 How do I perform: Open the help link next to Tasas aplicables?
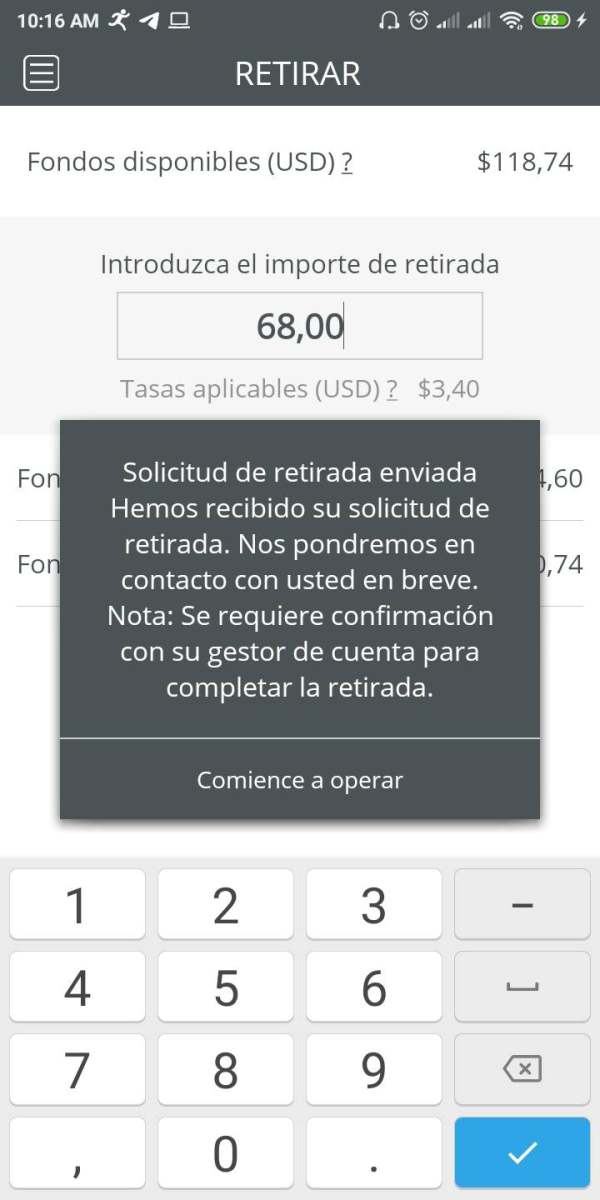pyautogui.click(x=392, y=389)
